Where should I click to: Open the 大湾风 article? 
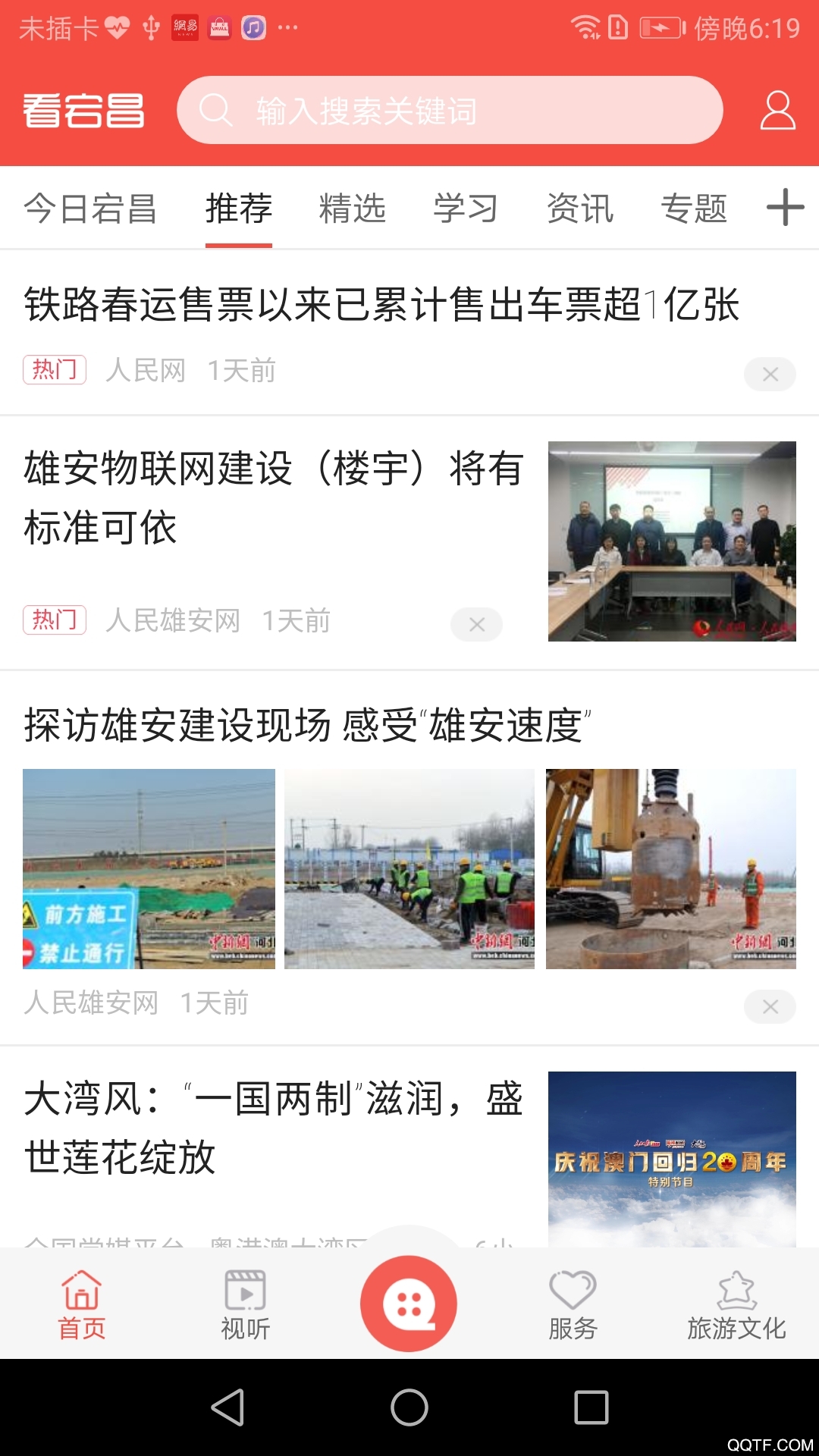pyautogui.click(x=273, y=1128)
